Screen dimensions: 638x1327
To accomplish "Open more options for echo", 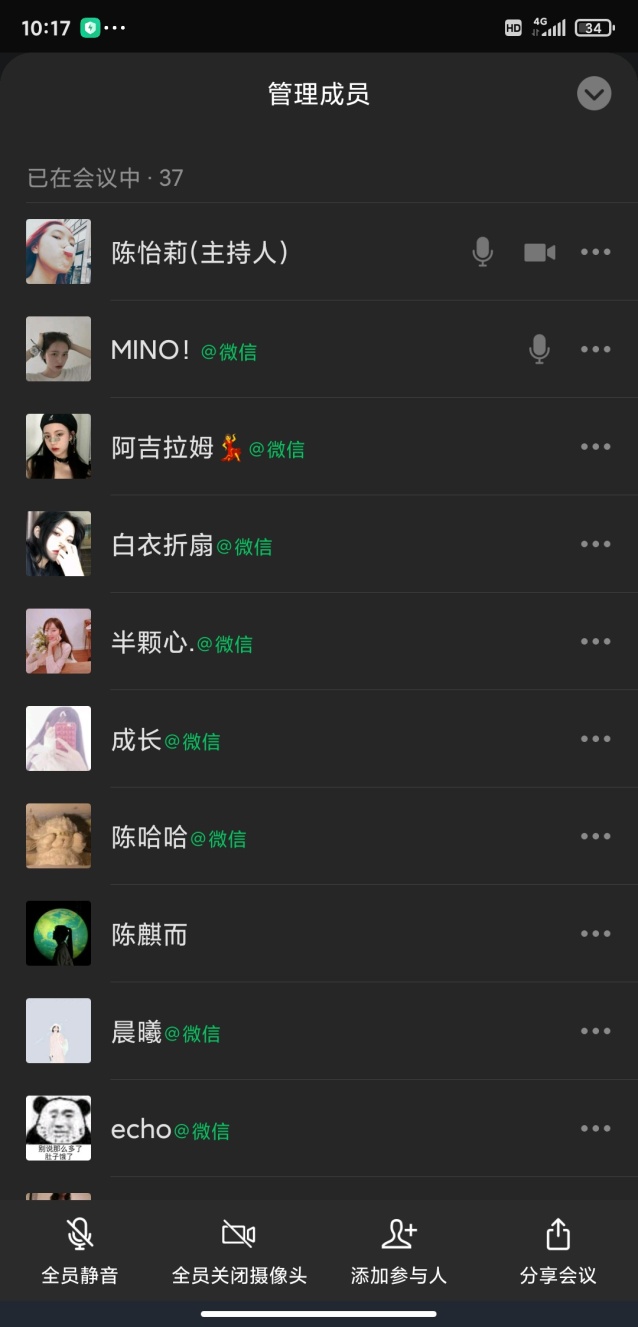I will [x=596, y=1128].
